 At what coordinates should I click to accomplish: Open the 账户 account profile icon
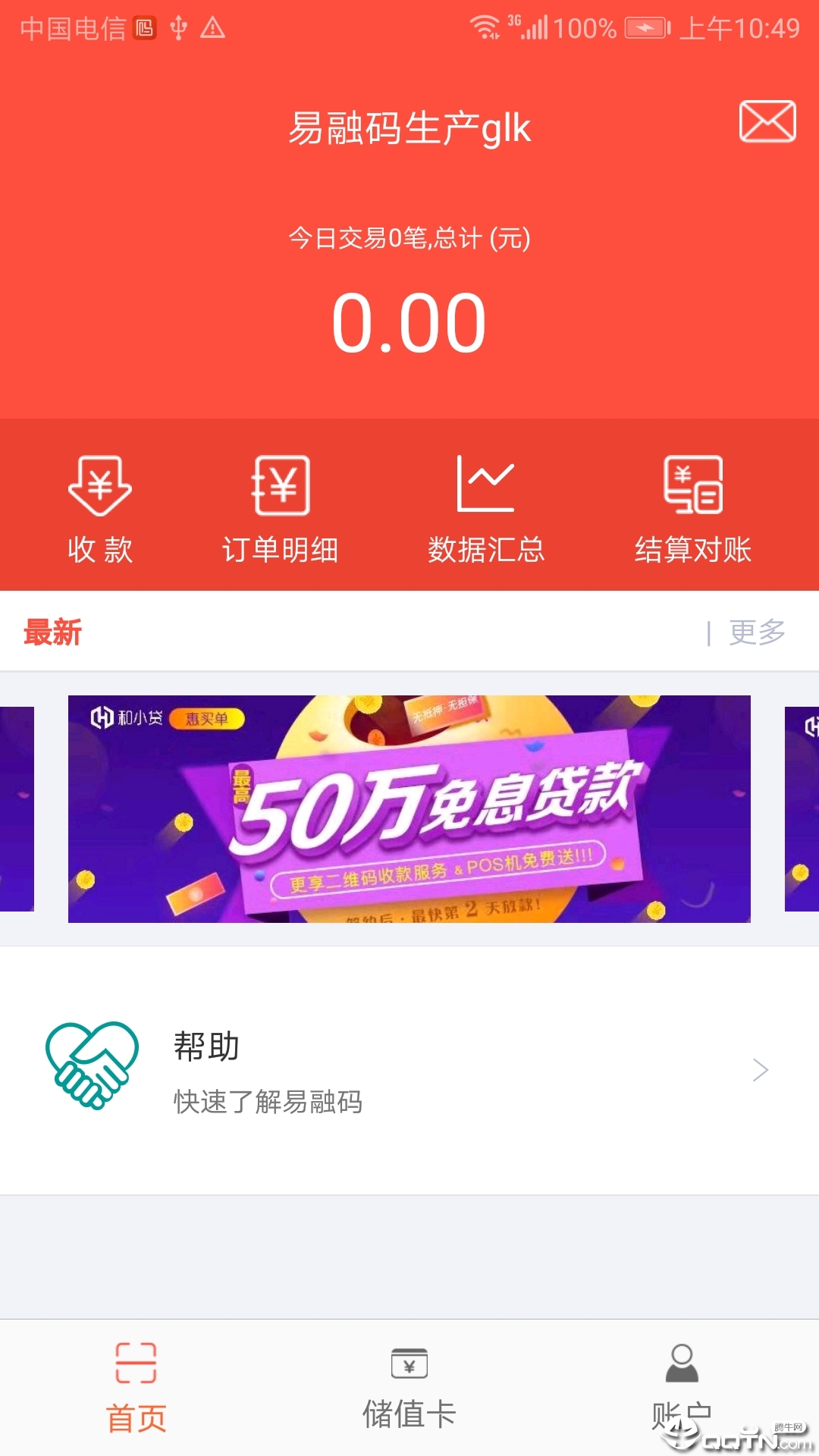tap(682, 1361)
